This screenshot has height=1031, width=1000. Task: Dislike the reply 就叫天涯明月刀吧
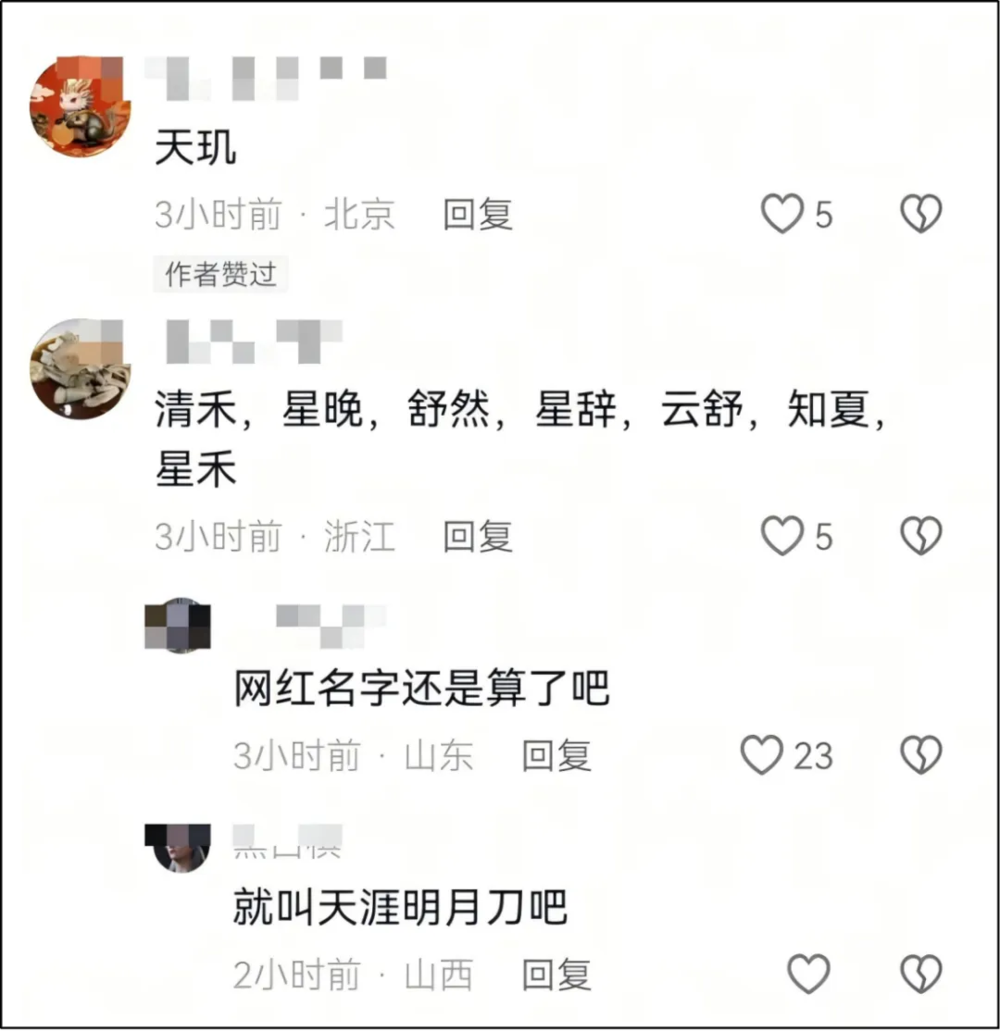point(921,973)
